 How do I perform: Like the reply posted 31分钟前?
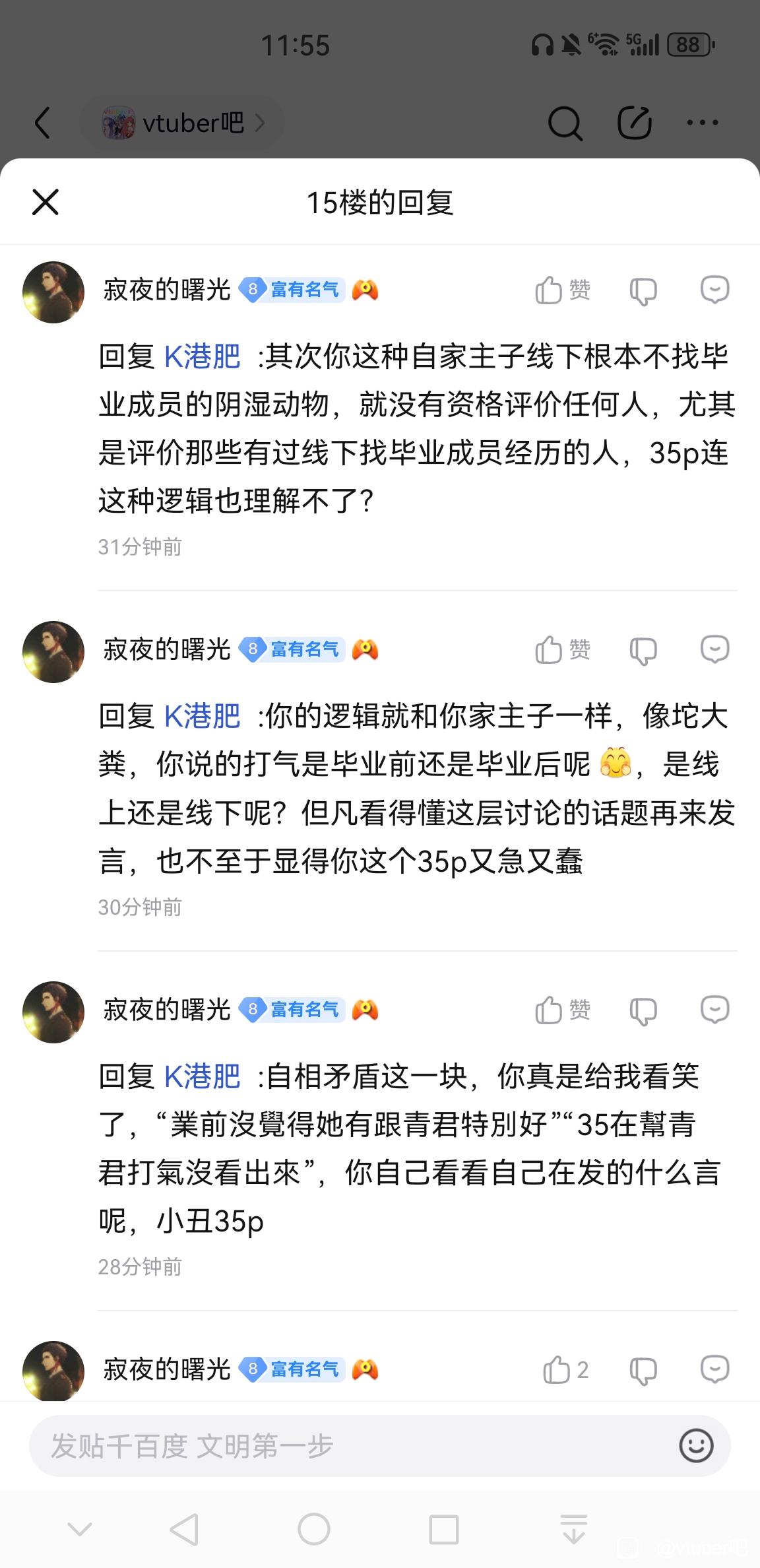point(562,290)
